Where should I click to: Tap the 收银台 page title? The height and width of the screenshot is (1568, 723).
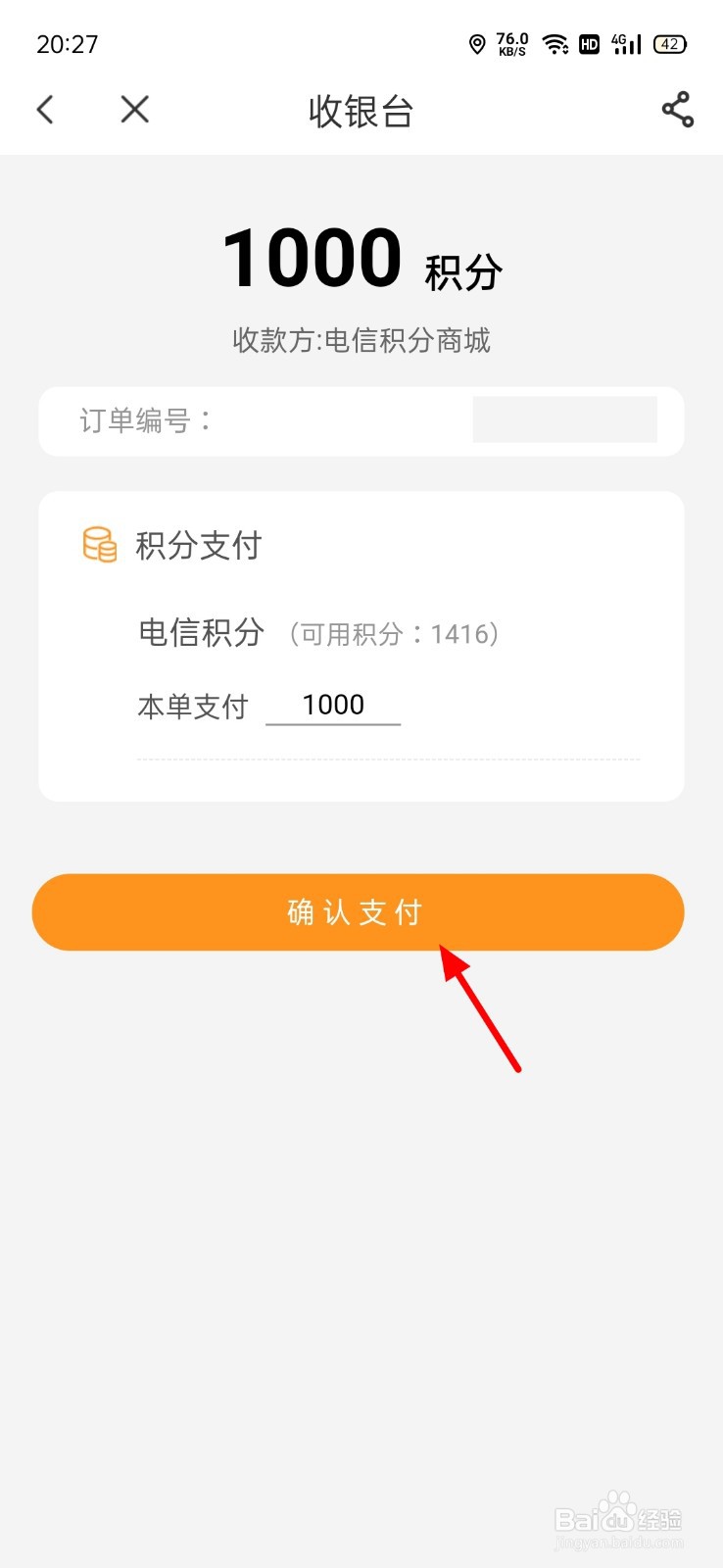[x=361, y=112]
